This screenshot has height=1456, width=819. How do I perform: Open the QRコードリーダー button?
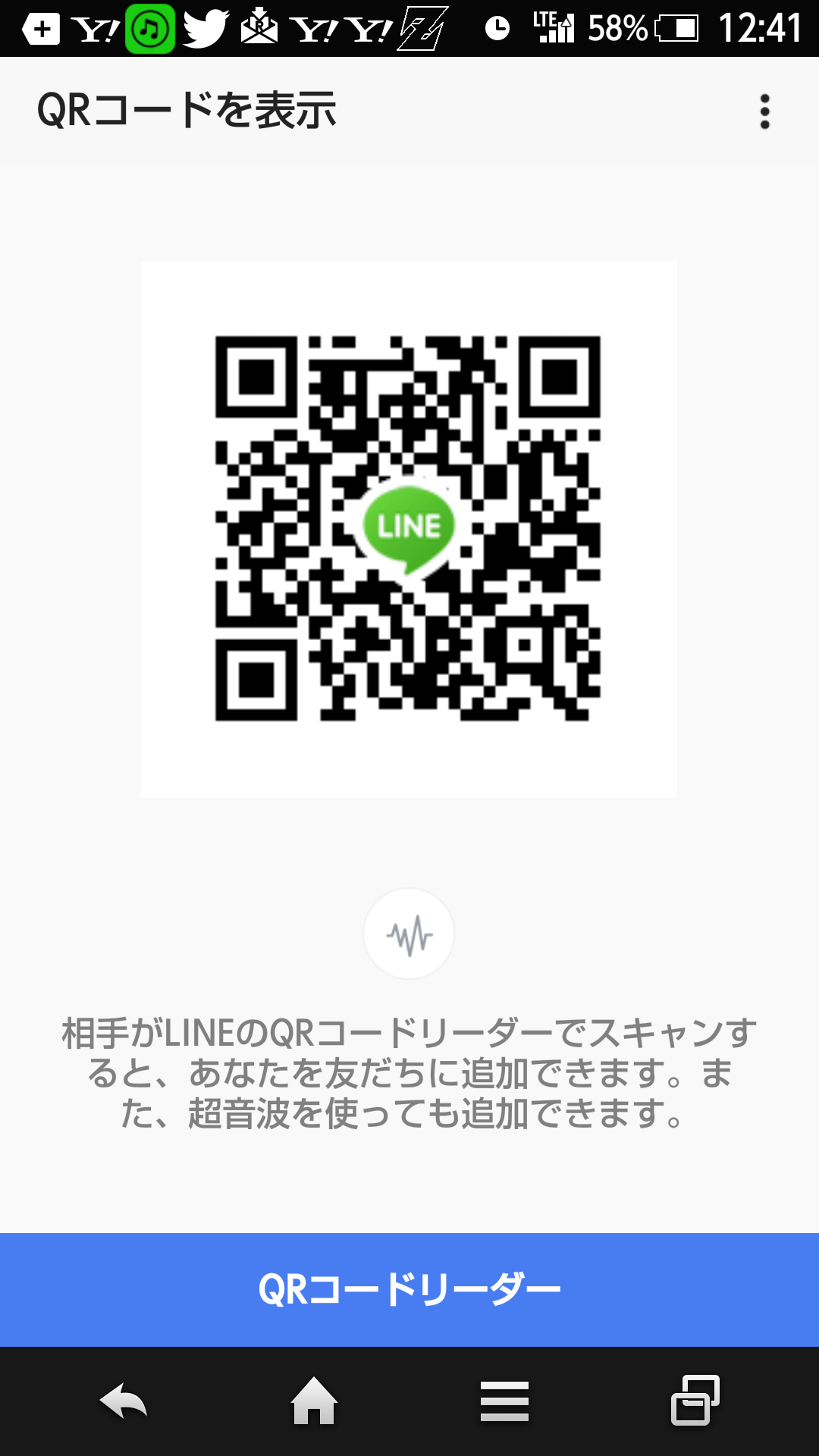coord(409,1289)
